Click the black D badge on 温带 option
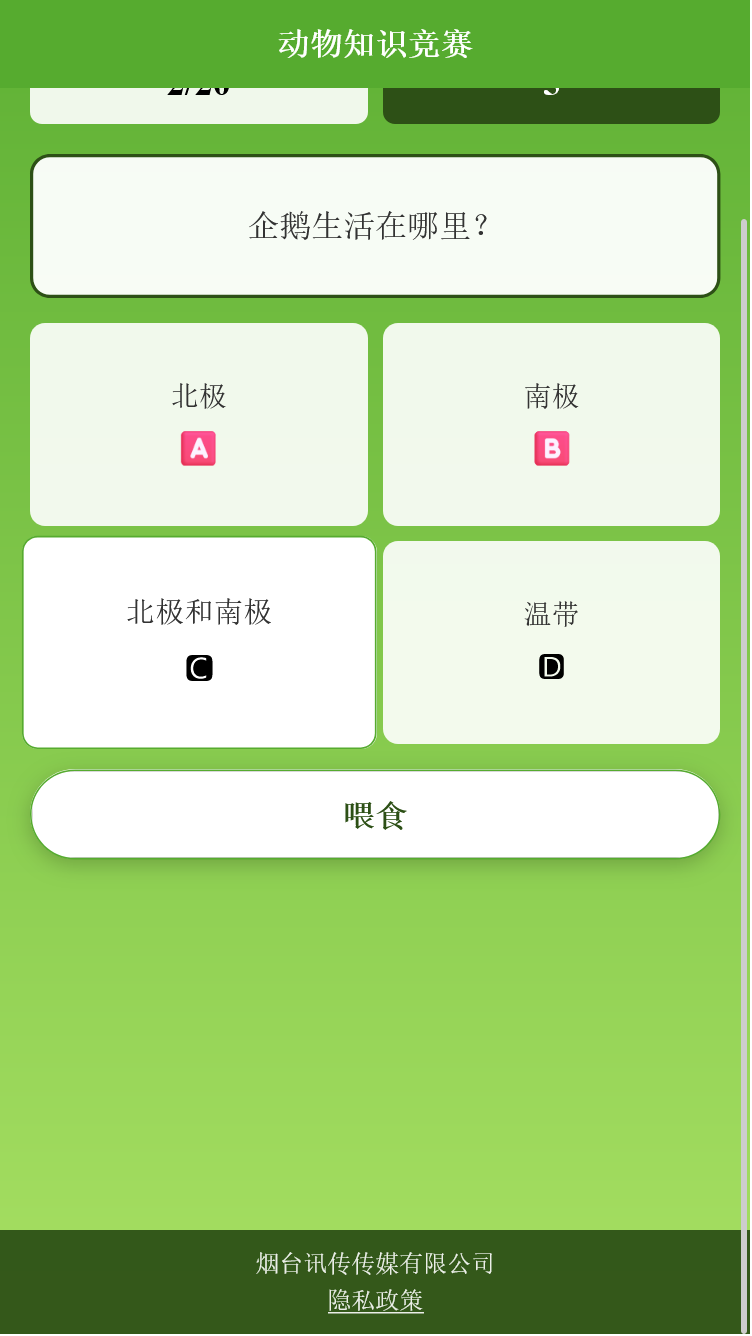This screenshot has height=1336, width=752. click(x=551, y=666)
